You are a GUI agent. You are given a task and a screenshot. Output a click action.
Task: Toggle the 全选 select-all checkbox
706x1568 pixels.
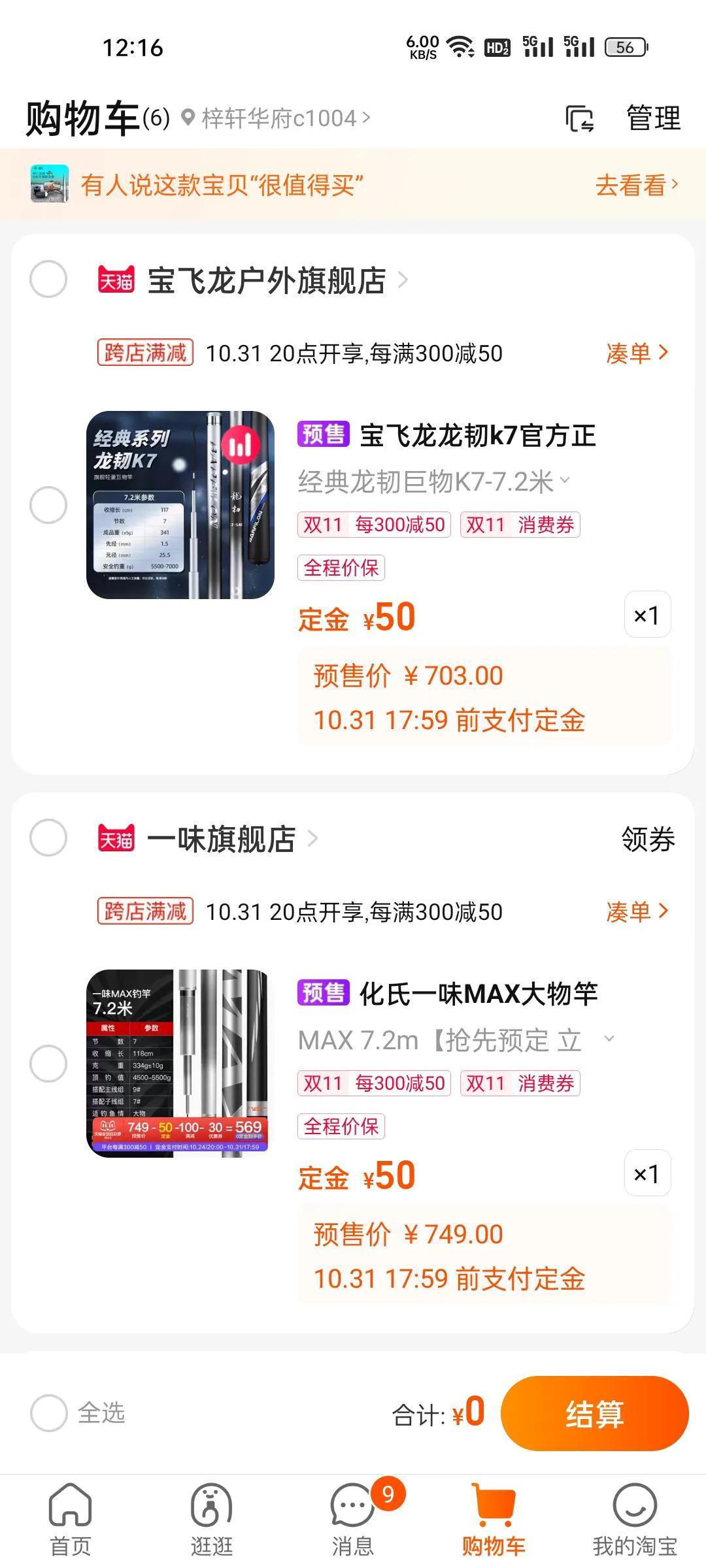tap(48, 1413)
